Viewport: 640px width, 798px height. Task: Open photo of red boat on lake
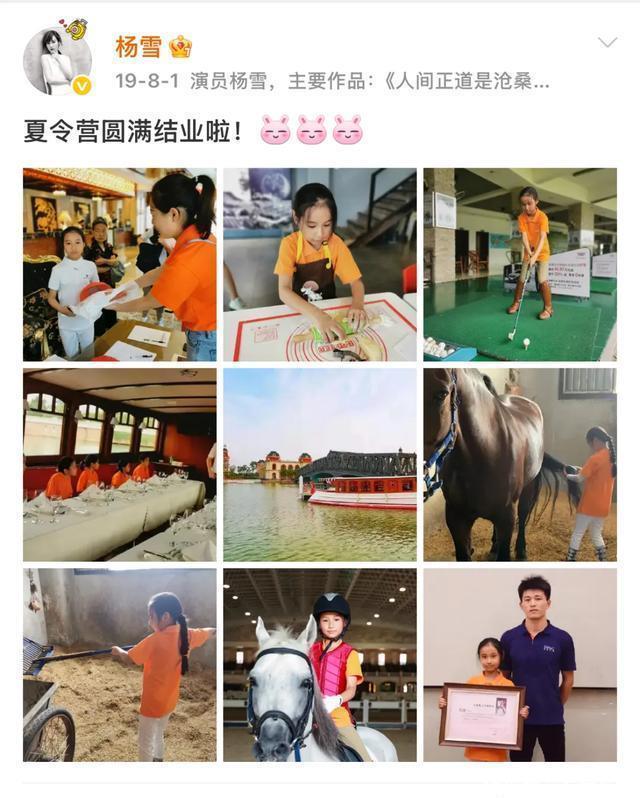(x=319, y=464)
